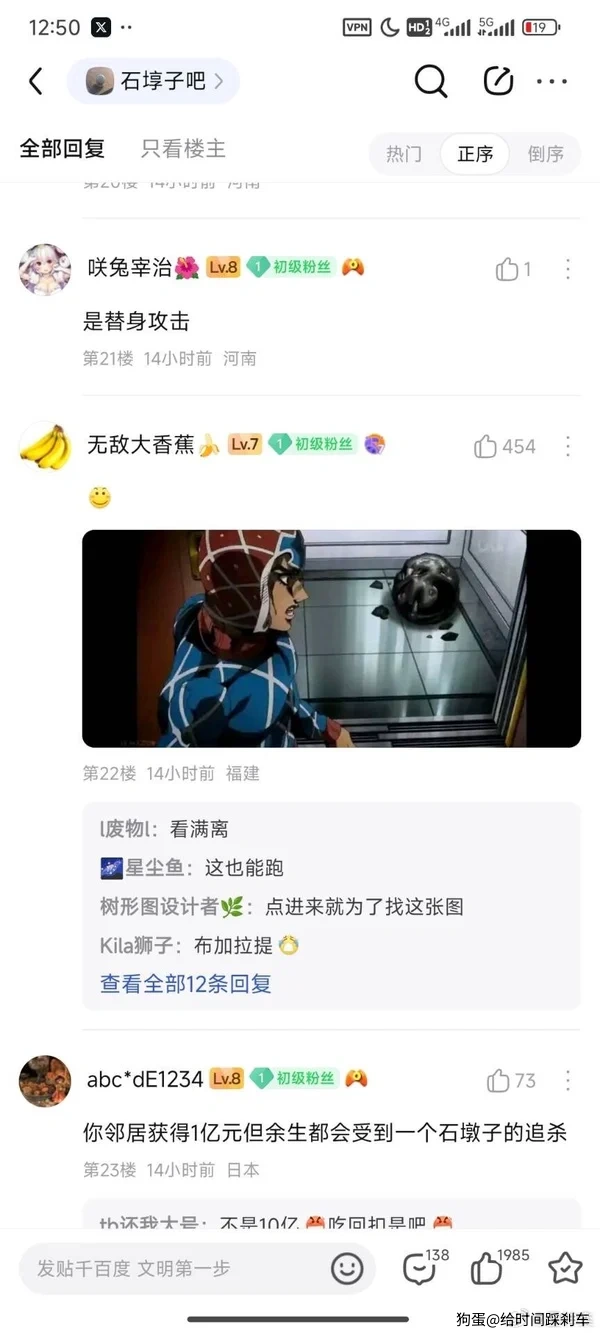Like the thread with 1985 likes
The image size is (600, 1333).
(487, 1269)
